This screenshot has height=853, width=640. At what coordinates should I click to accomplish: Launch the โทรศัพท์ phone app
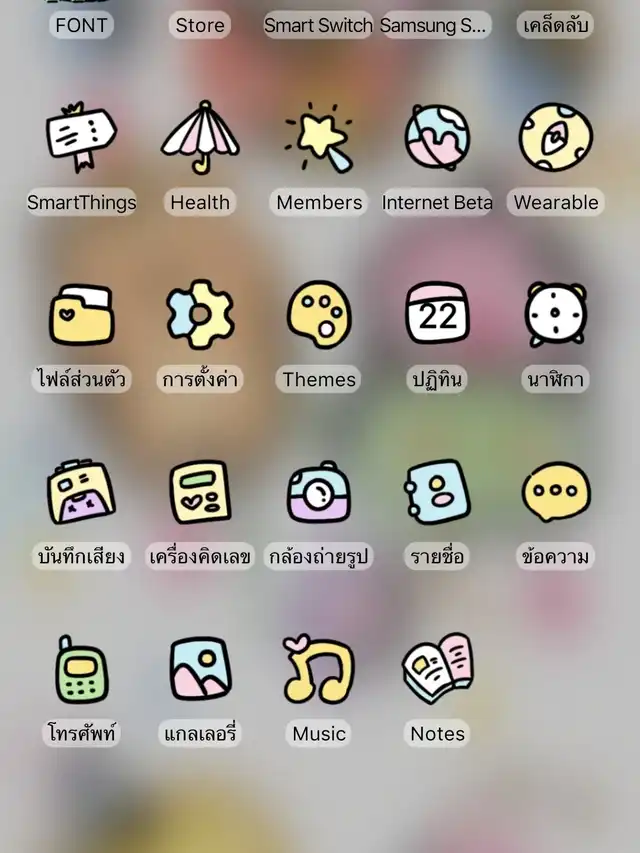(81, 669)
